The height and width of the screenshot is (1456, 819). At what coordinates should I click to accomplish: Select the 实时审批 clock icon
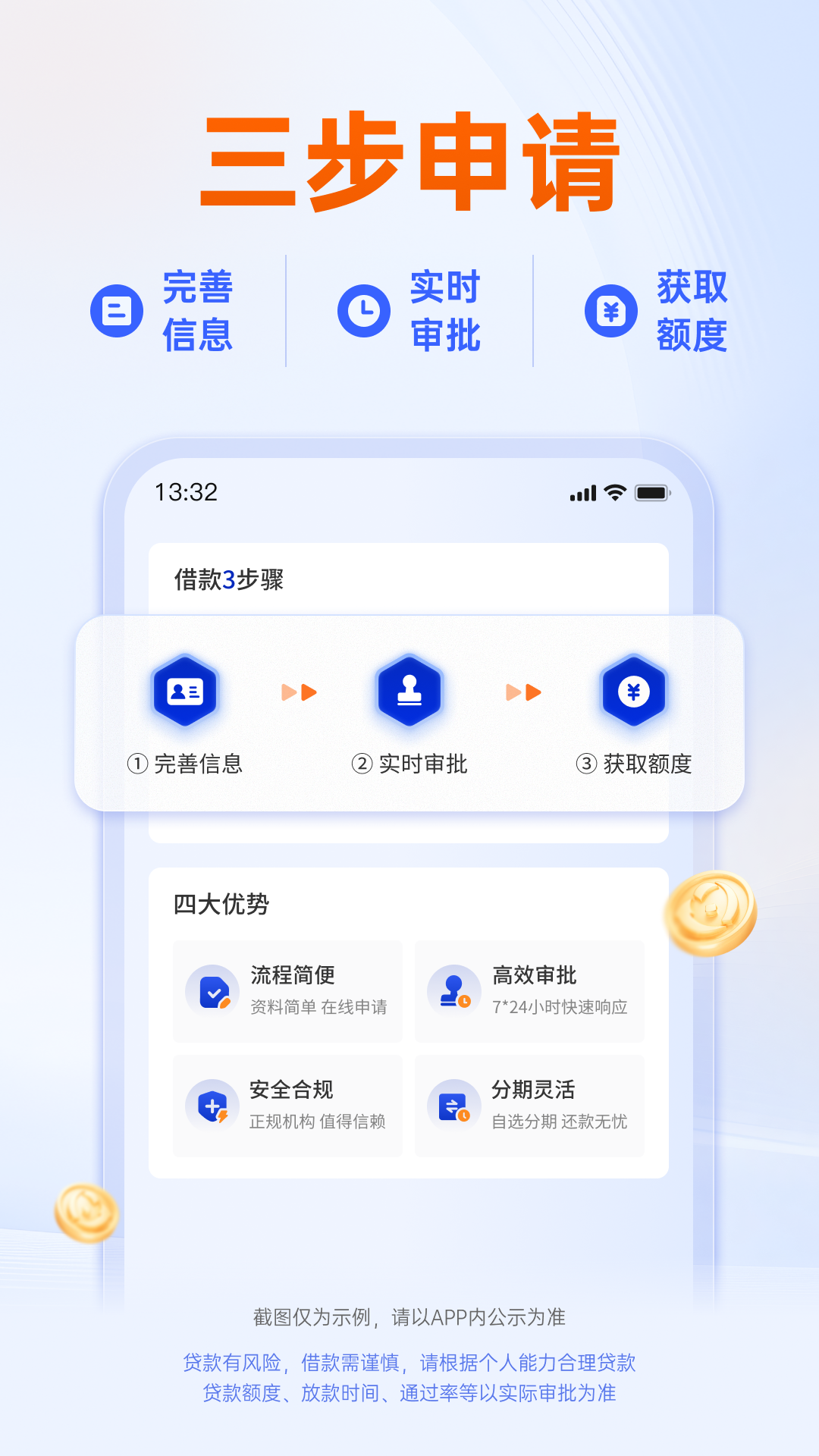click(x=362, y=310)
